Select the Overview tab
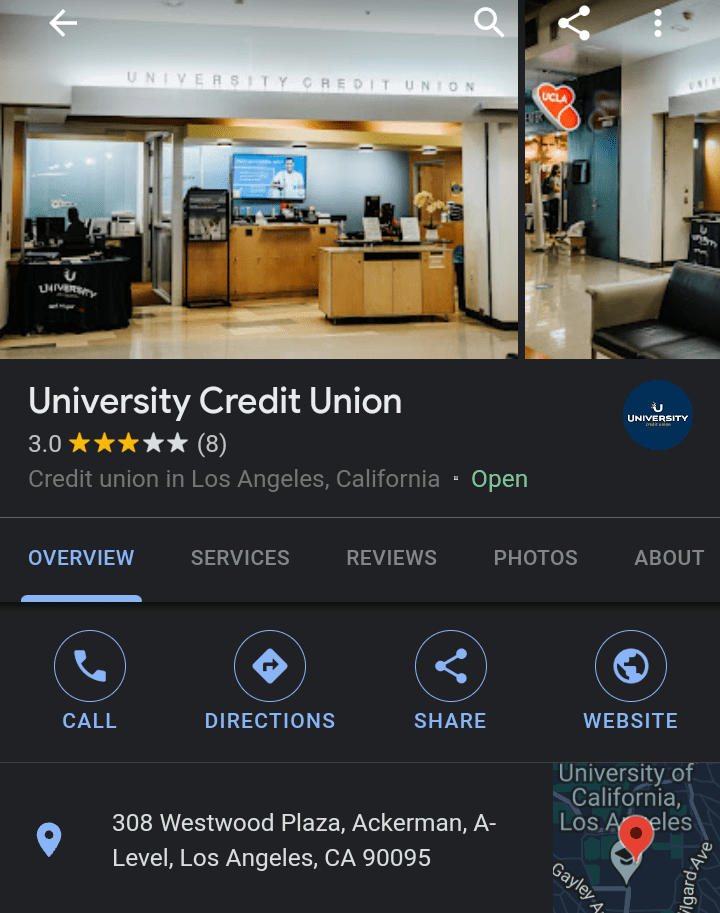This screenshot has height=913, width=720. click(x=81, y=558)
